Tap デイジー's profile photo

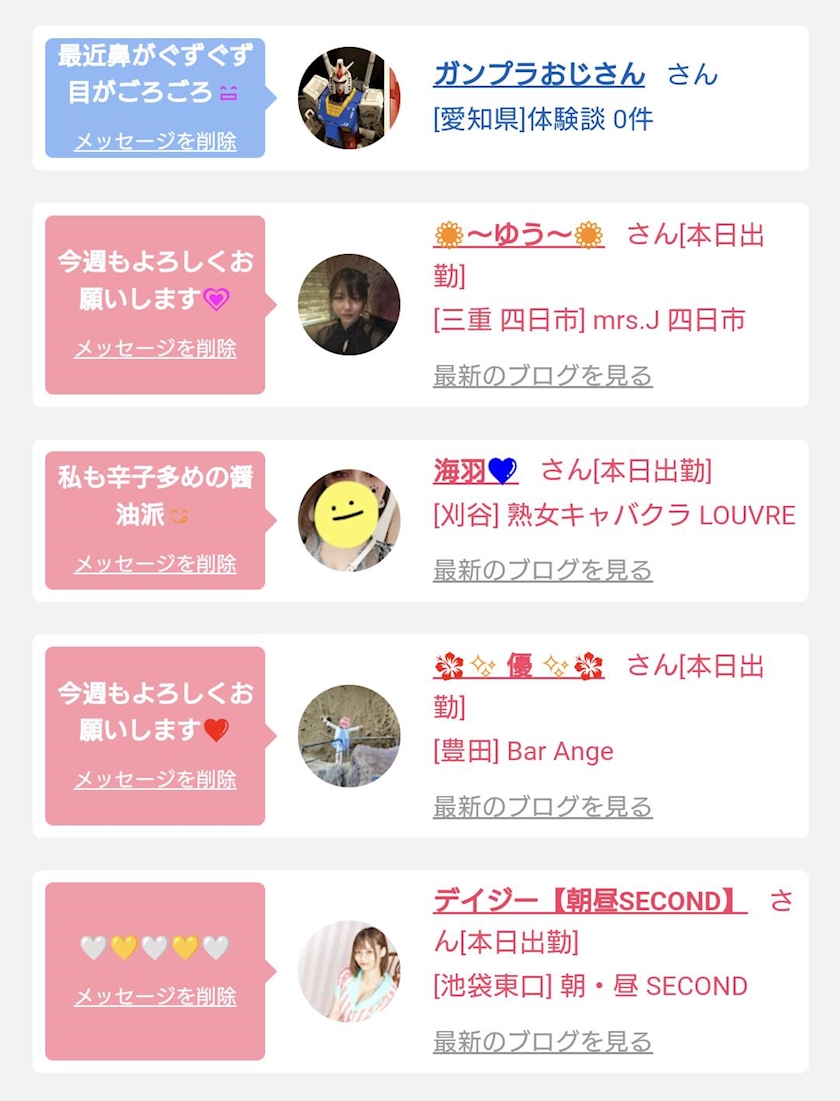click(349, 972)
